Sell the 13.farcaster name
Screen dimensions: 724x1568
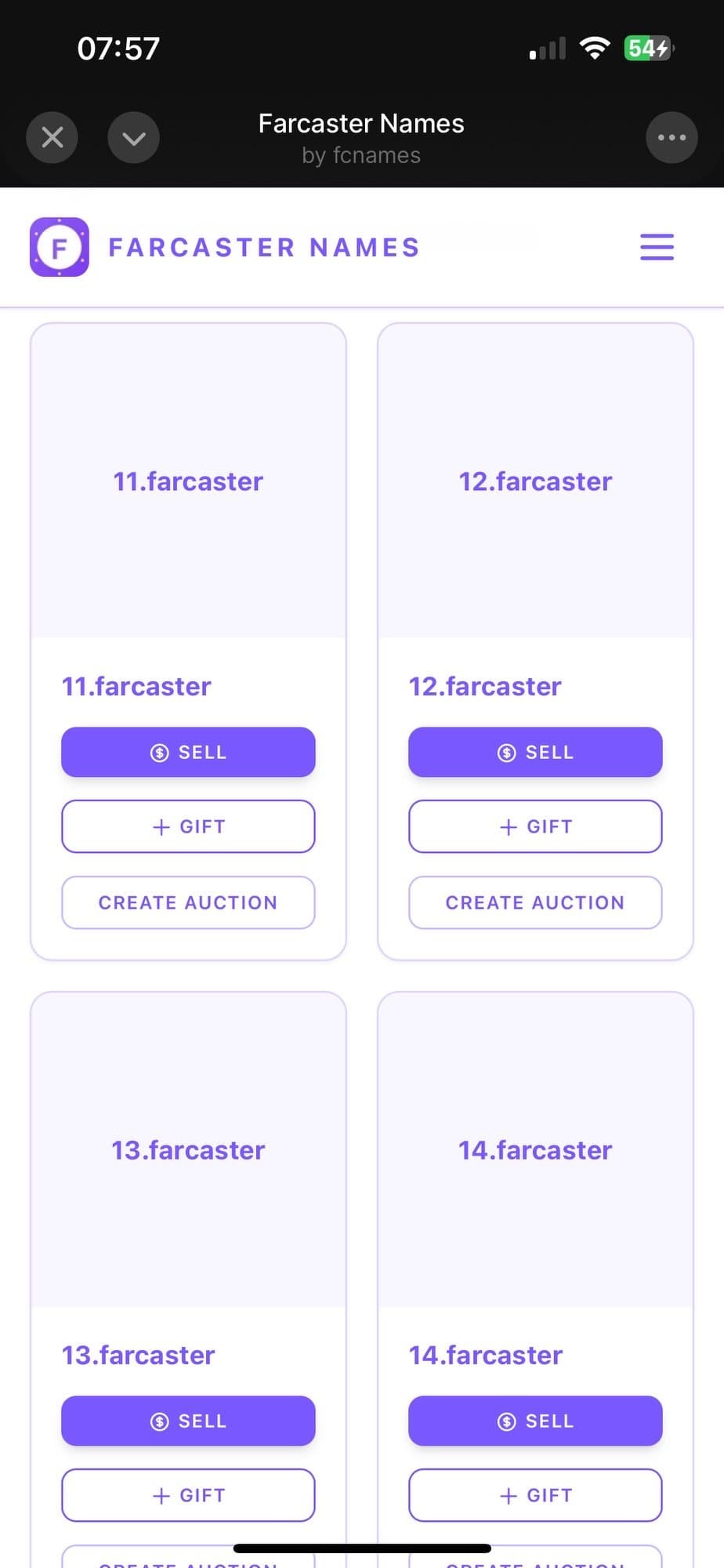pos(188,1421)
